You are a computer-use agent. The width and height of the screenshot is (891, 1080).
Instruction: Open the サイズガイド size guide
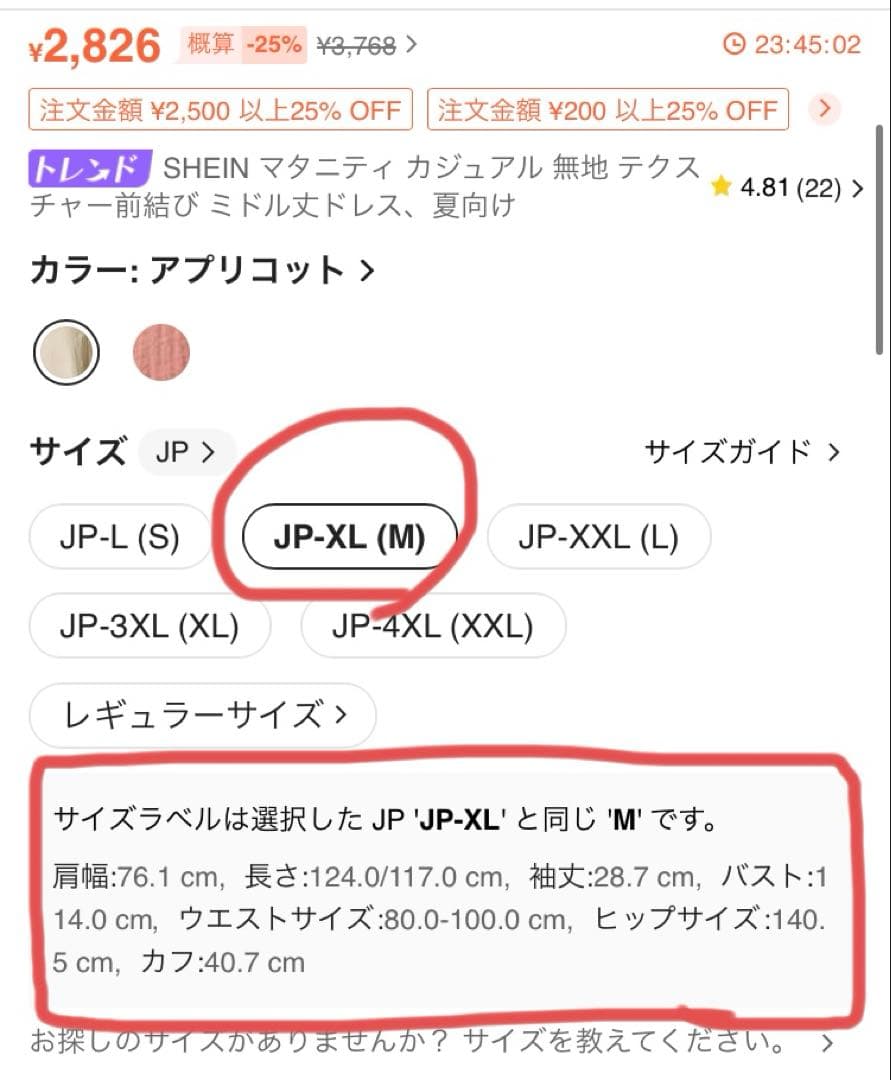[742, 452]
